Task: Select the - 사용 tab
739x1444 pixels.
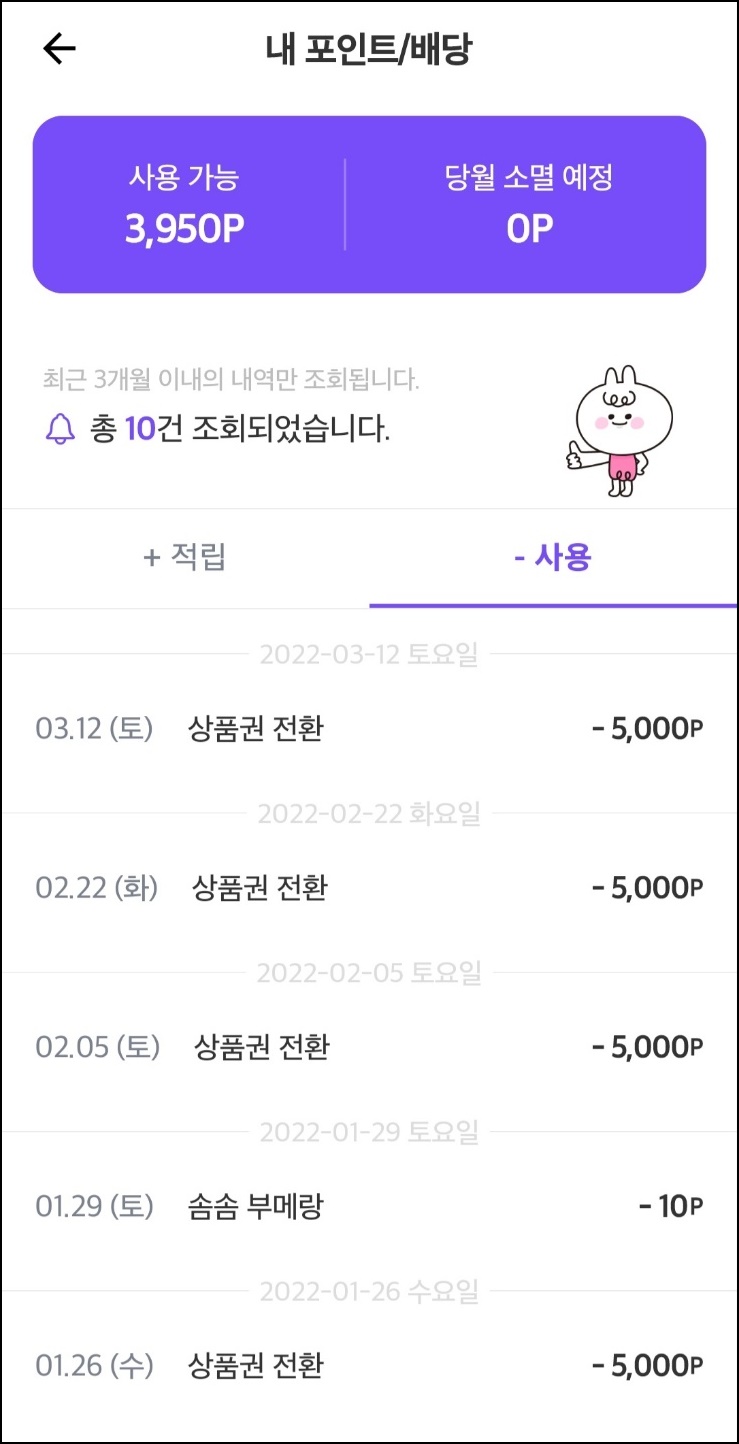Action: tap(553, 558)
